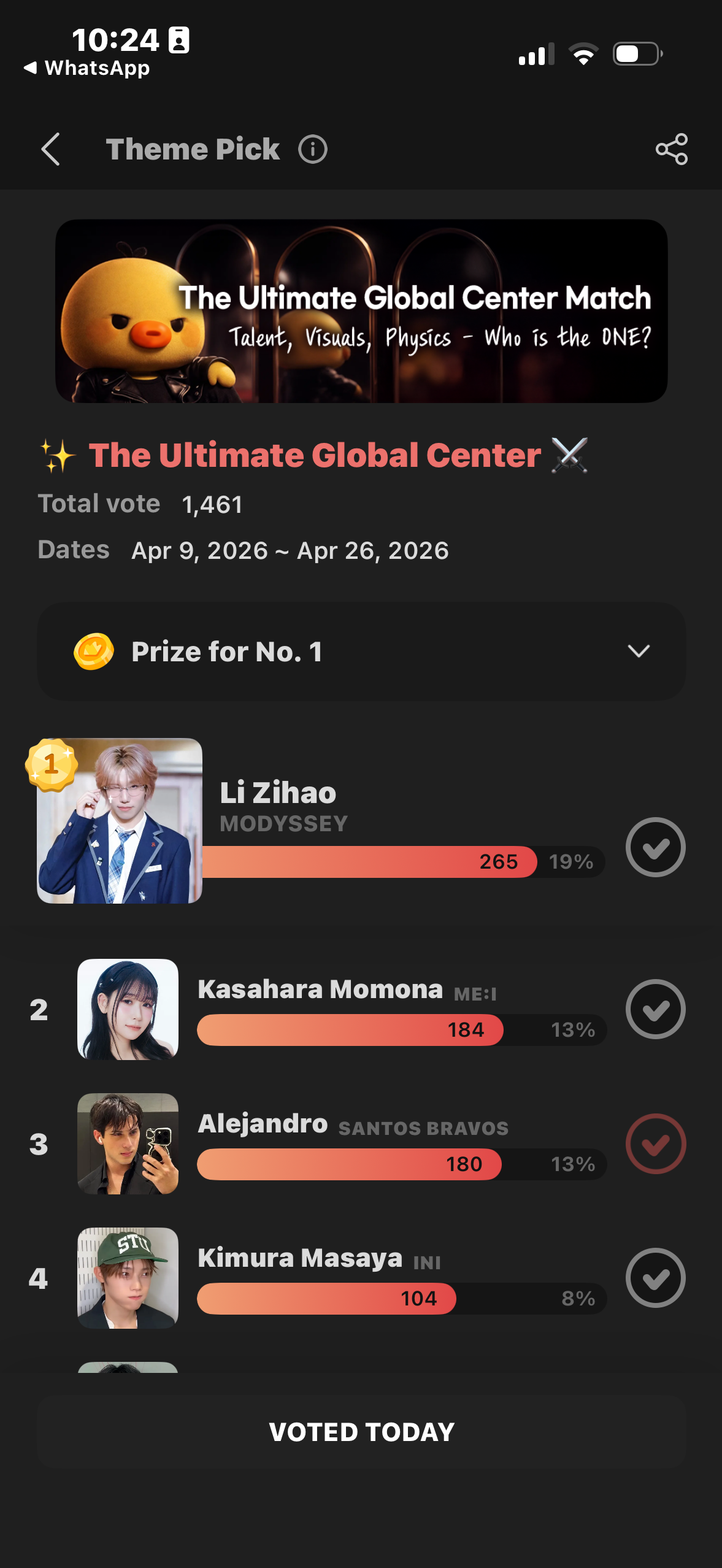The image size is (722, 1568).
Task: Return to WhatsApp via status bar link
Action: point(87,68)
